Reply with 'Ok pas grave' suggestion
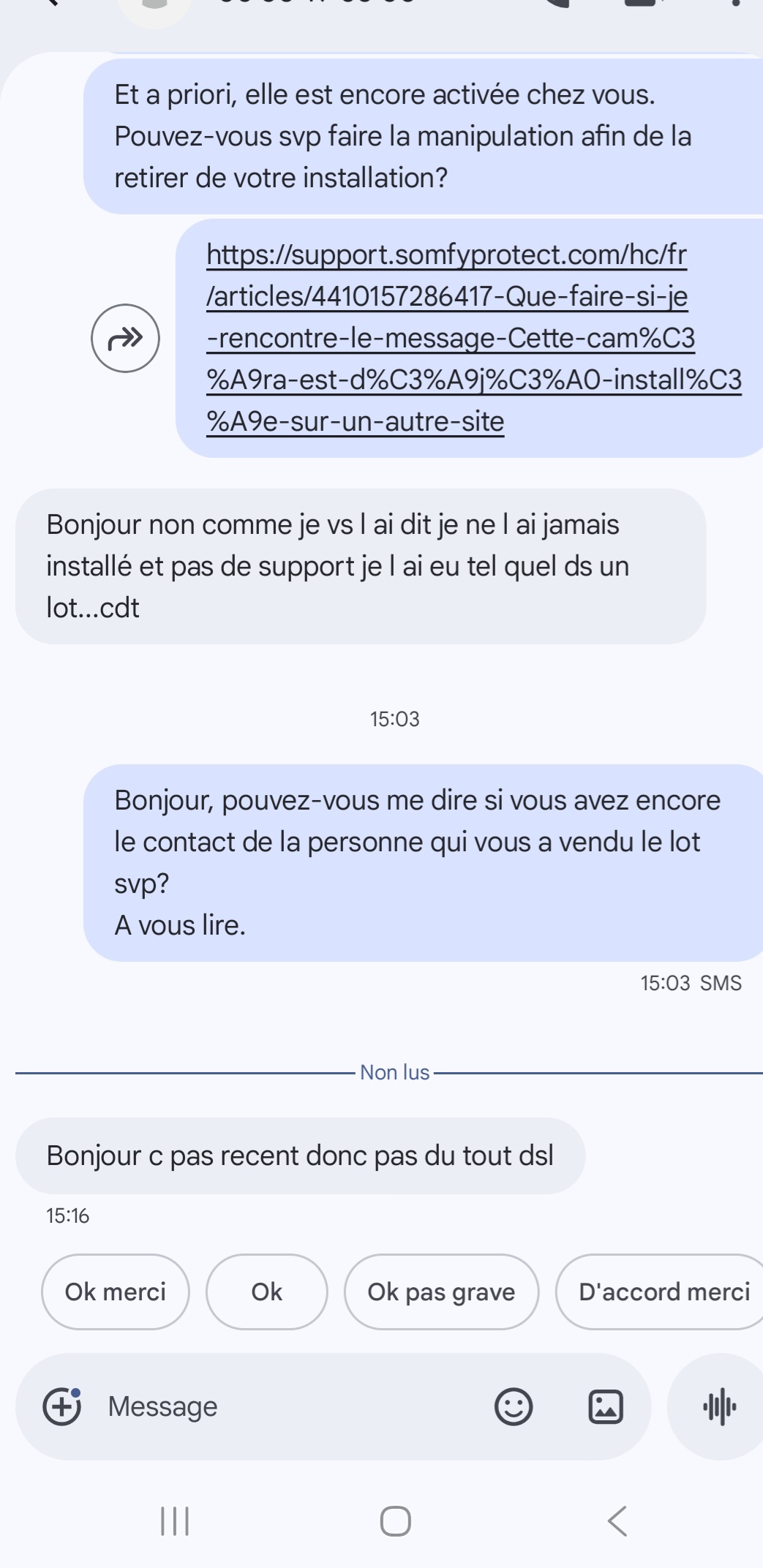The width and height of the screenshot is (763, 1568). tap(441, 1292)
